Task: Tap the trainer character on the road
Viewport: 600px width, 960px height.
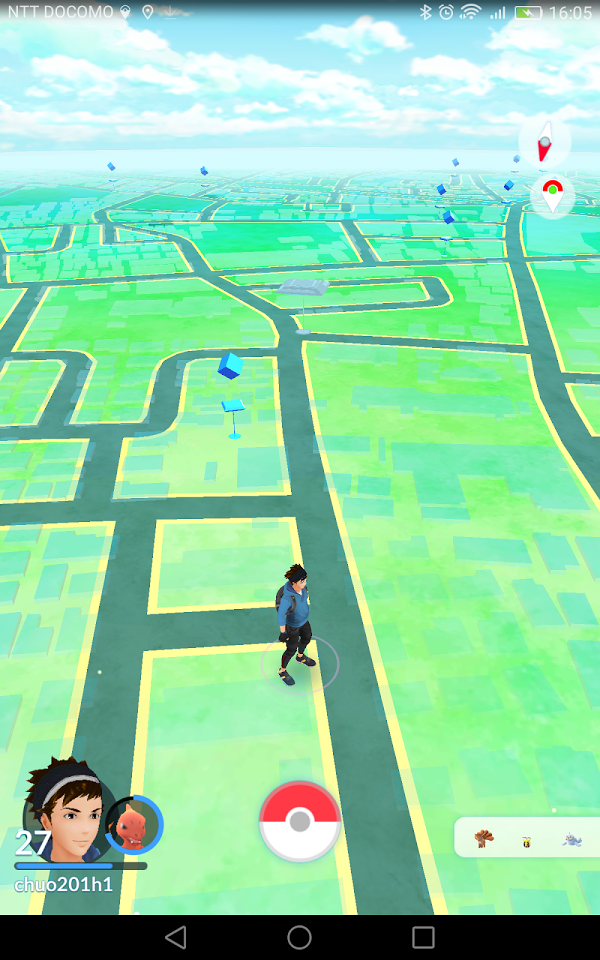Action: (296, 624)
